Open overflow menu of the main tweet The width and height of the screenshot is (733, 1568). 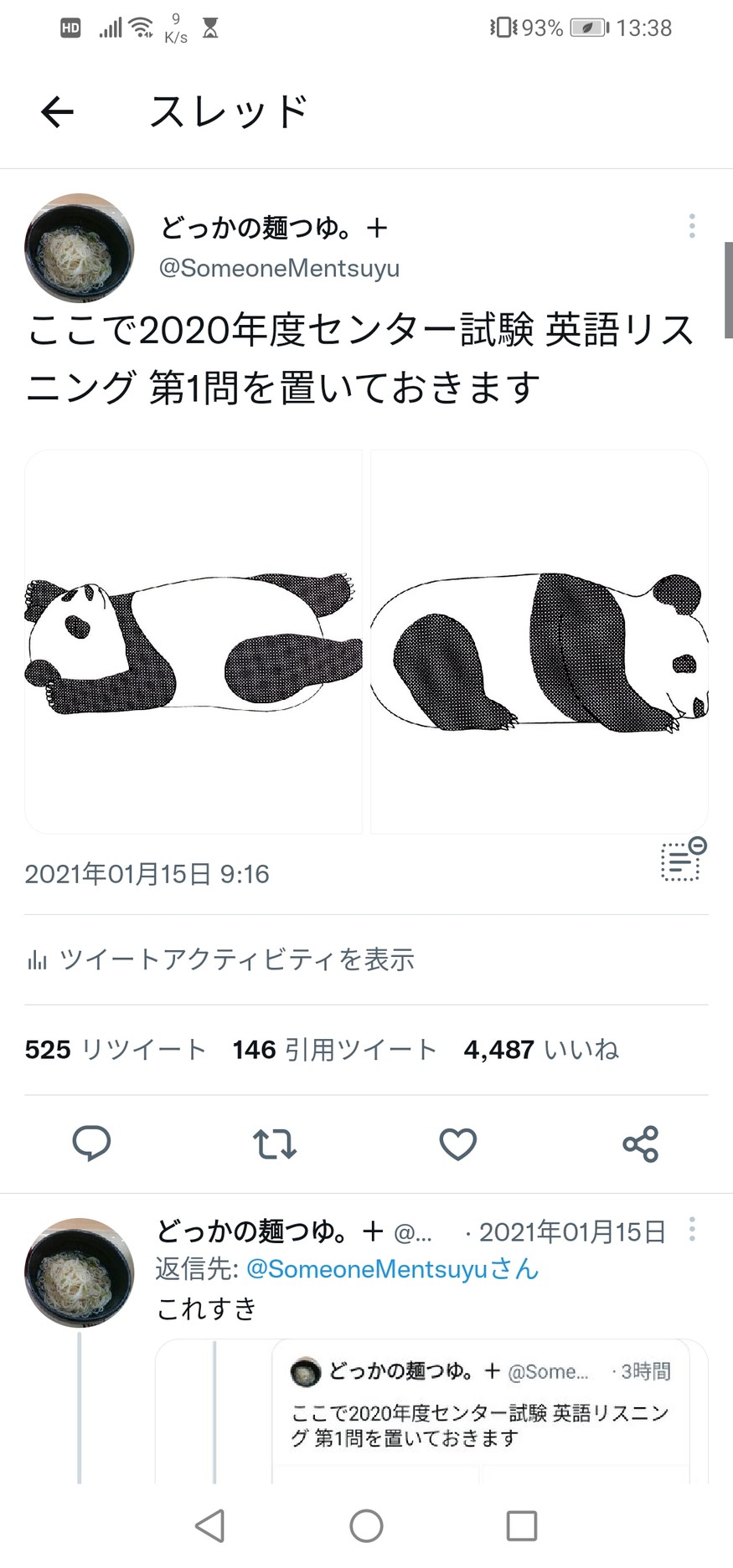tap(691, 226)
